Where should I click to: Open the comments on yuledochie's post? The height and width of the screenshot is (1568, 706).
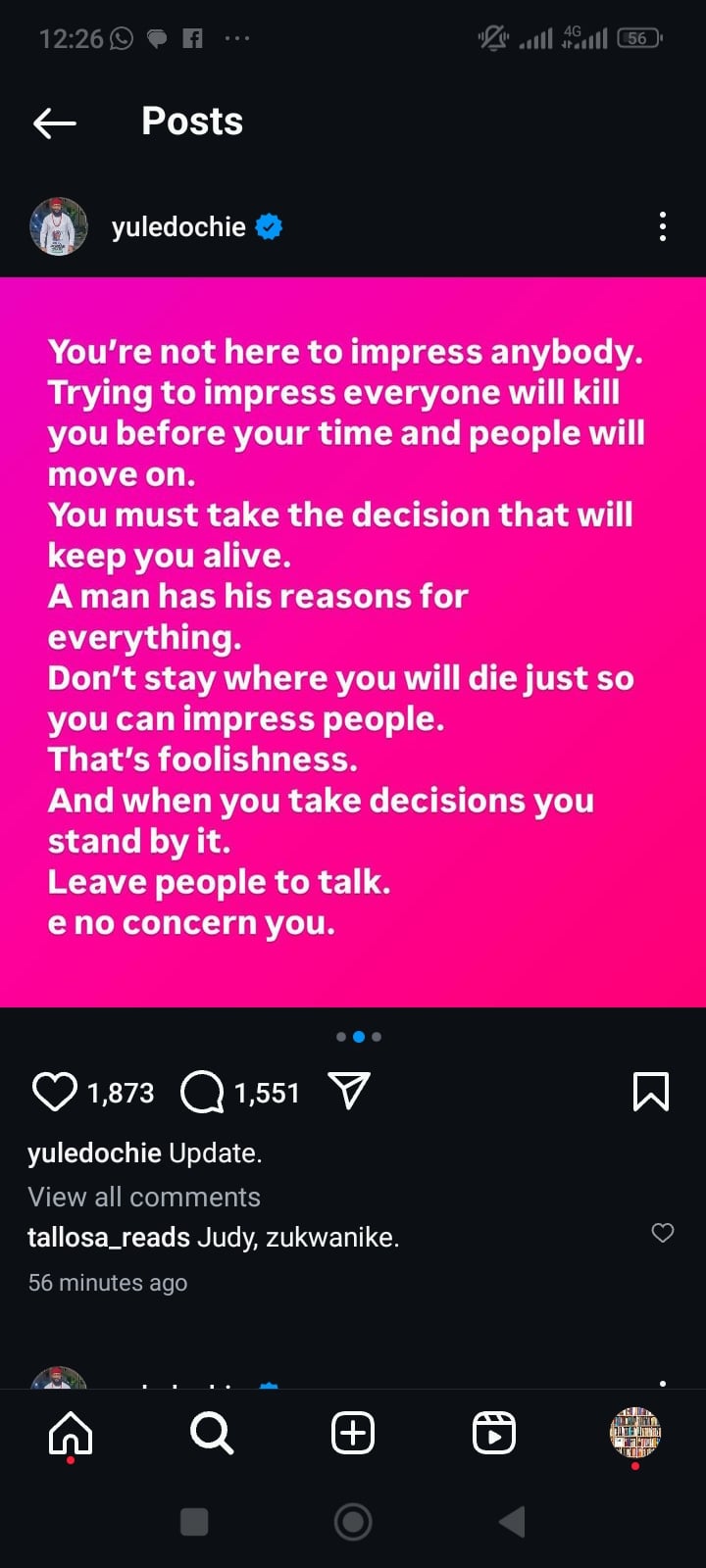pyautogui.click(x=202, y=1092)
